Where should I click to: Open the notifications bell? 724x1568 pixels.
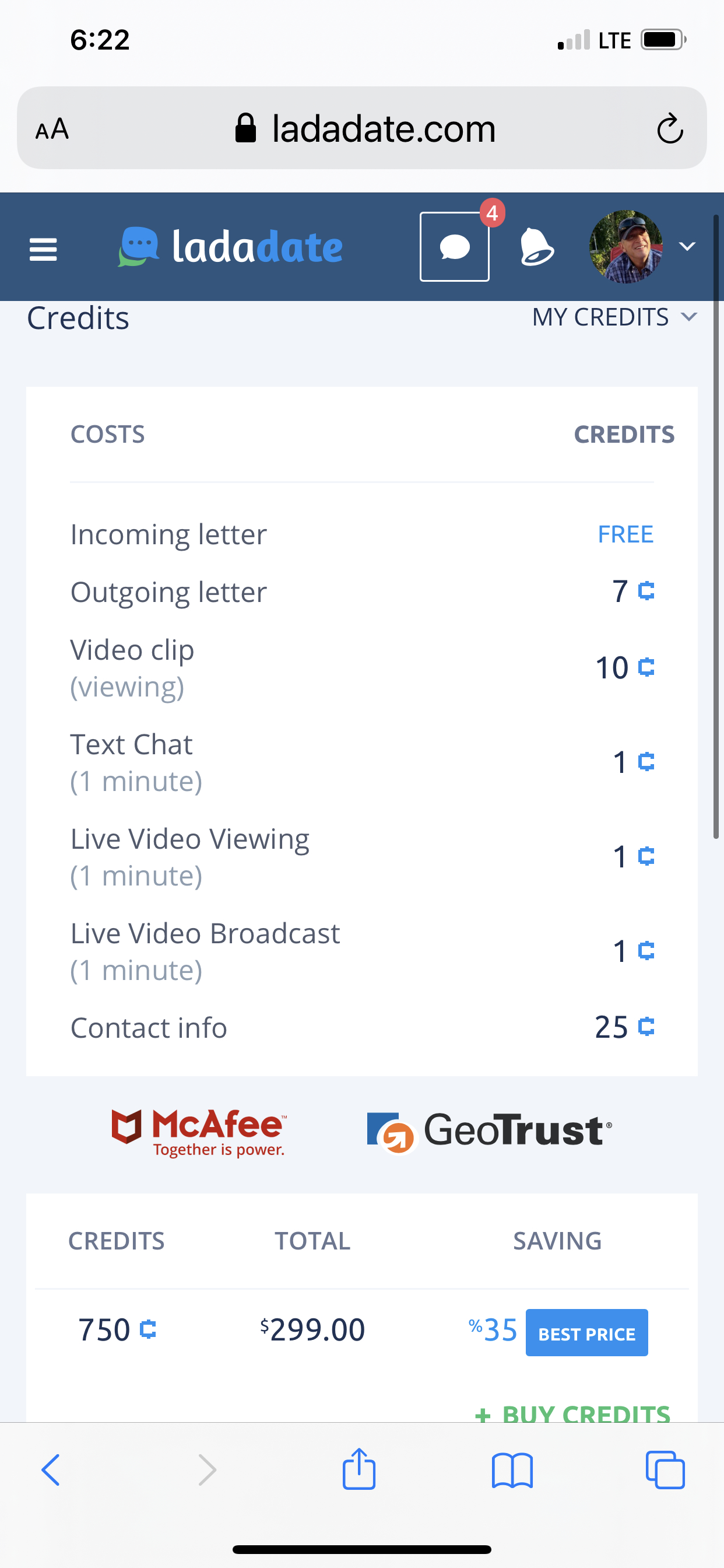536,247
